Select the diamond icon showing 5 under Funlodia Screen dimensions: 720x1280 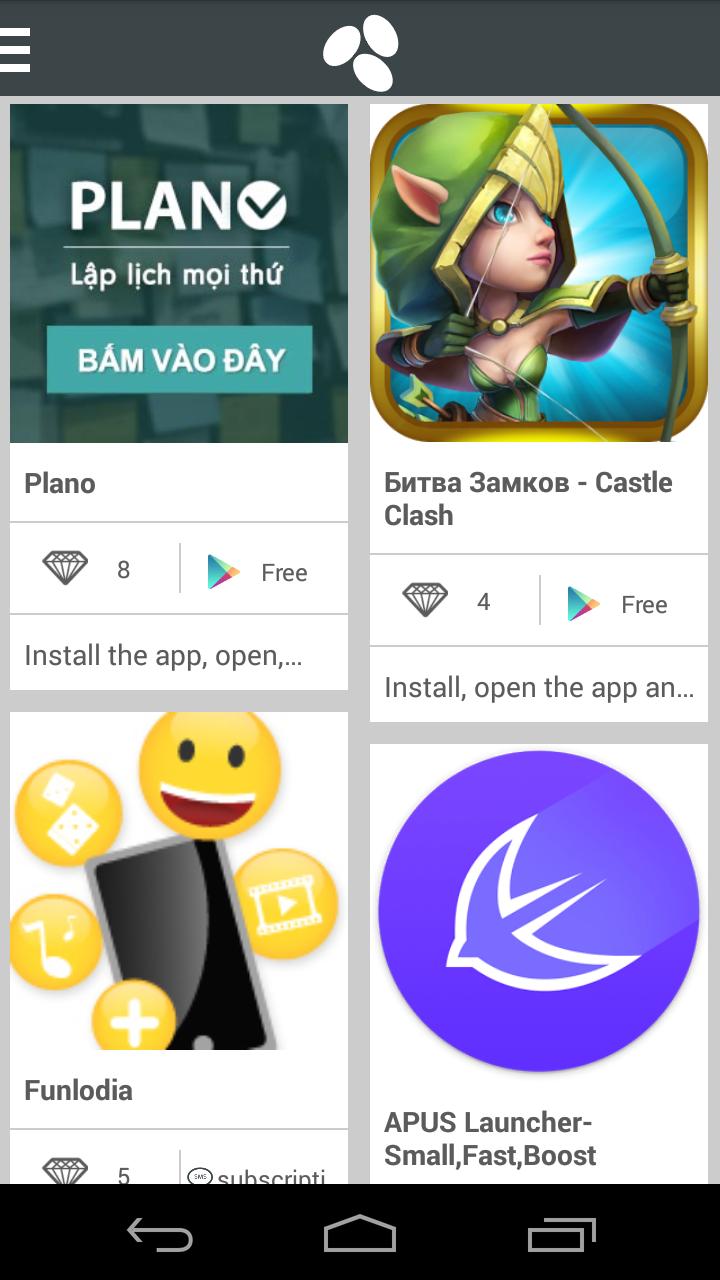pos(64,1170)
